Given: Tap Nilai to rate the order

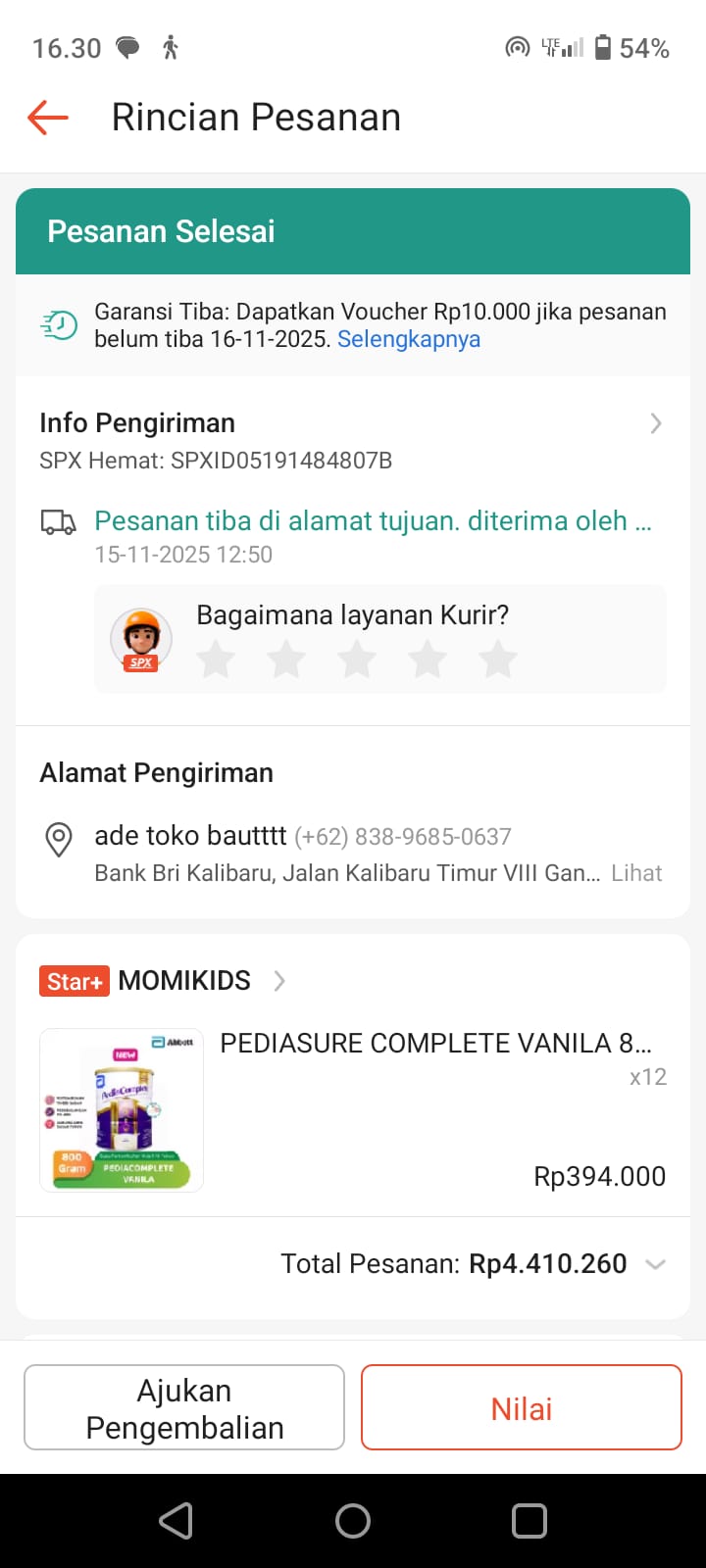Looking at the screenshot, I should tap(522, 1408).
